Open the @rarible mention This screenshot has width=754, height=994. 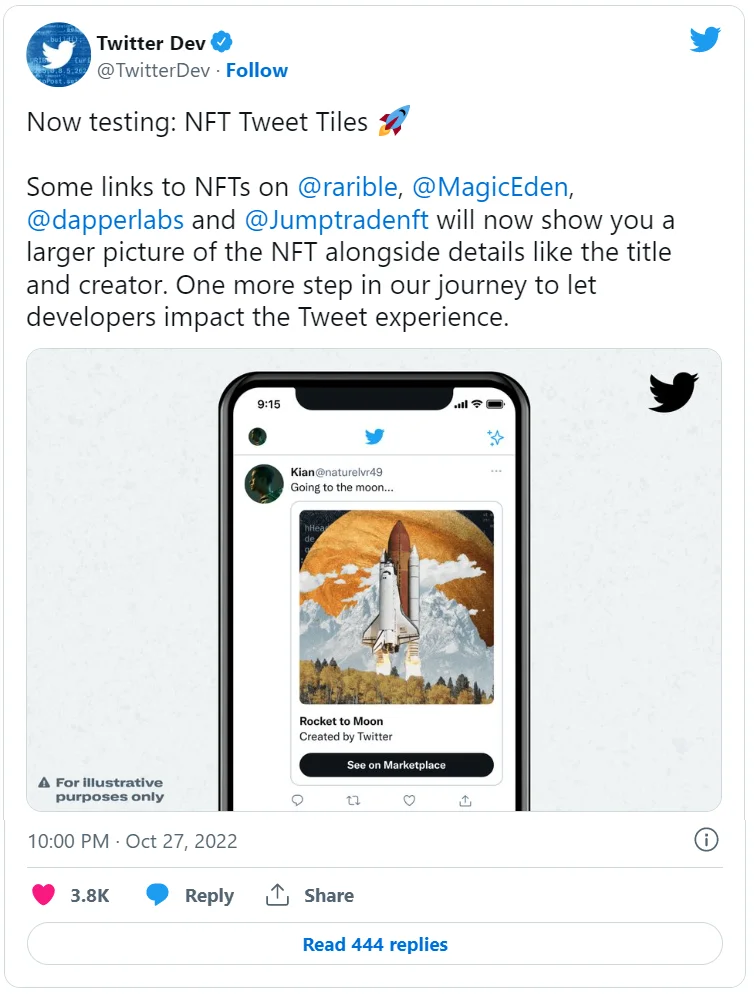[x=349, y=187]
